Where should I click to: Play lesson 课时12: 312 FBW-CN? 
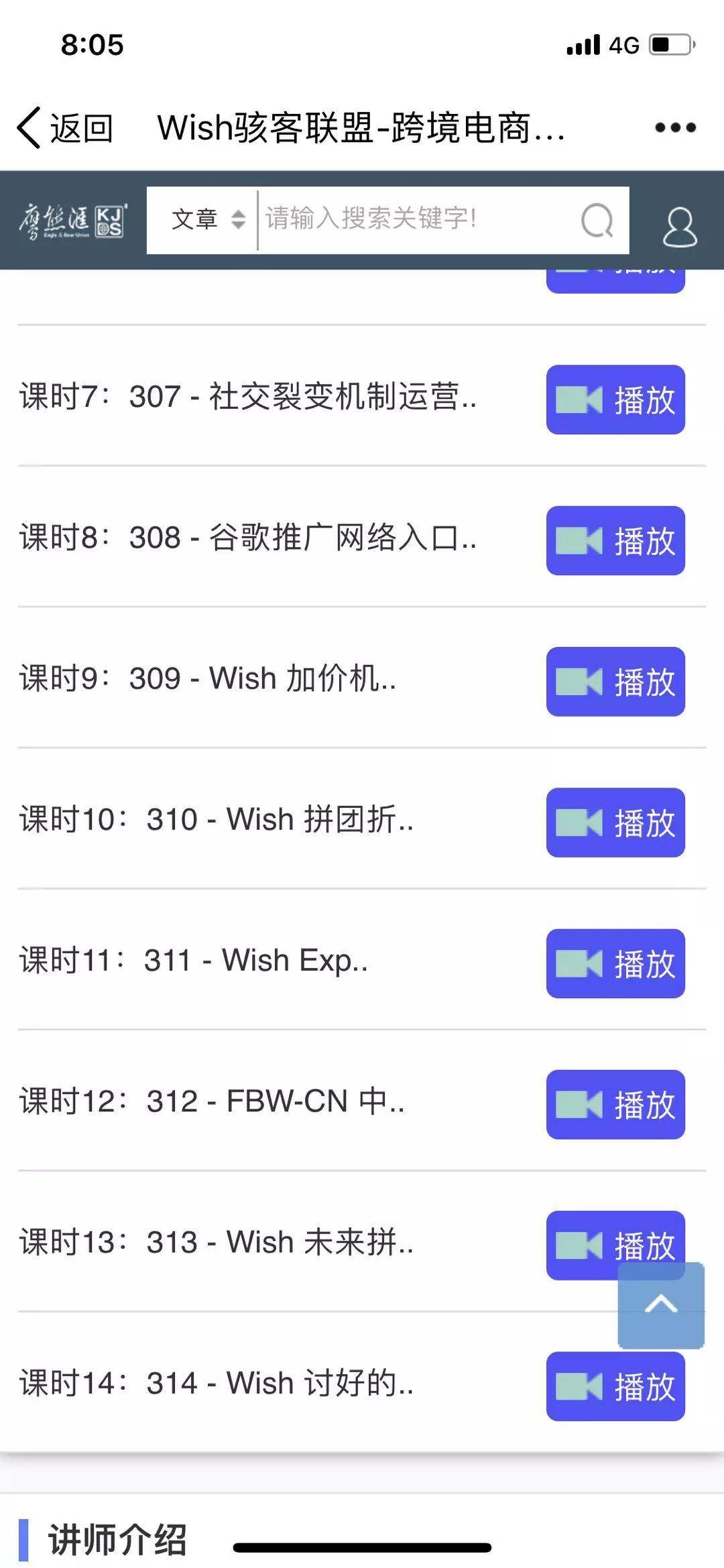pyautogui.click(x=615, y=1105)
